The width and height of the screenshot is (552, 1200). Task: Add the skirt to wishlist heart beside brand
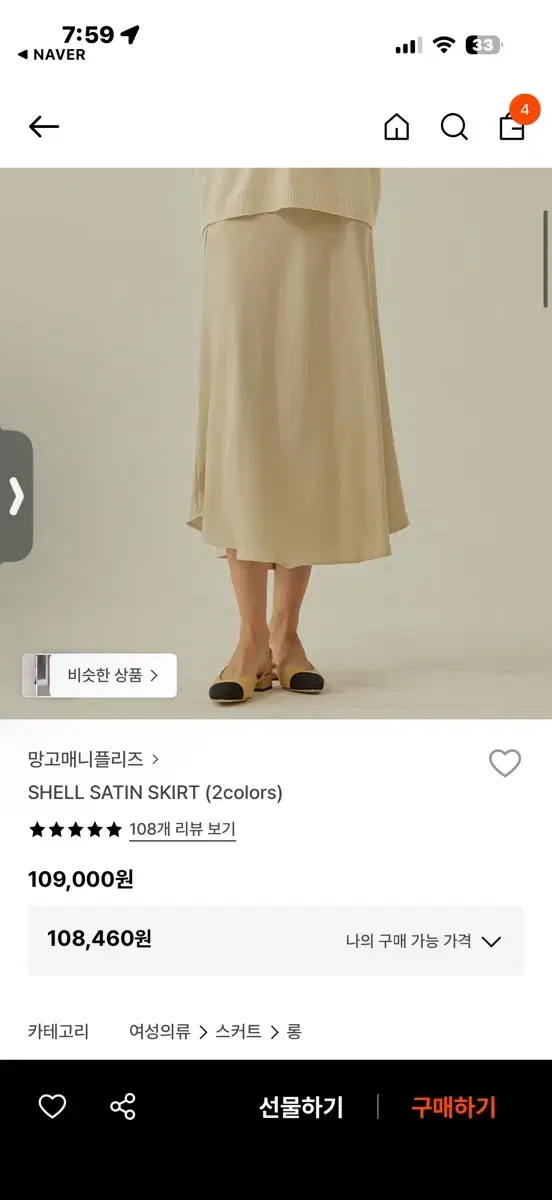point(505,763)
